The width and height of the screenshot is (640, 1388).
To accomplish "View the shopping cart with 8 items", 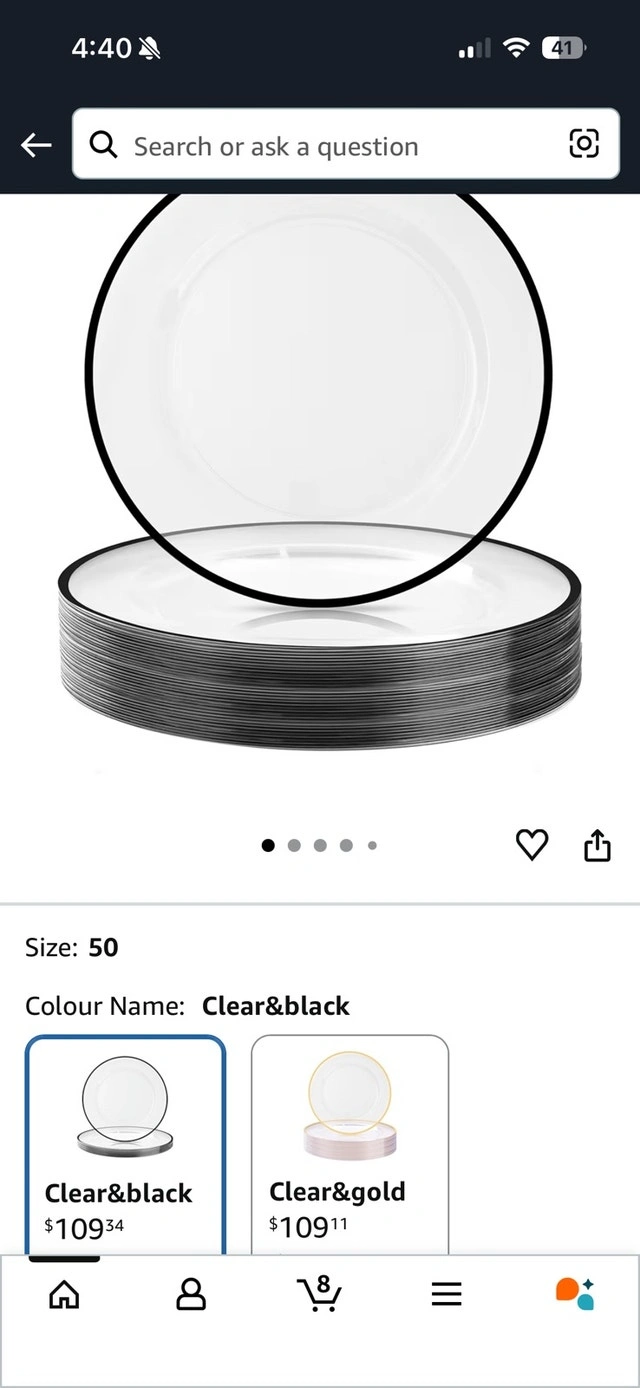I will click(x=320, y=1294).
